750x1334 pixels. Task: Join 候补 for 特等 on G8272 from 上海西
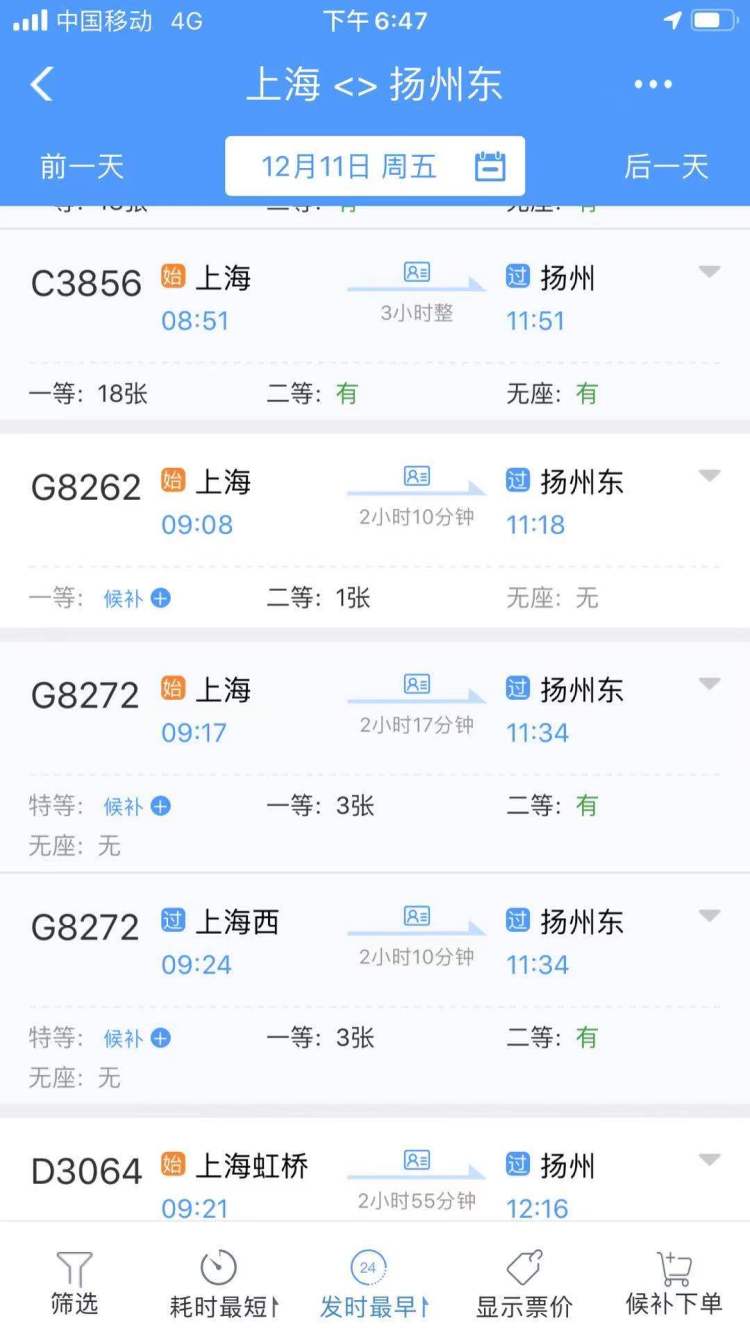tap(137, 1038)
